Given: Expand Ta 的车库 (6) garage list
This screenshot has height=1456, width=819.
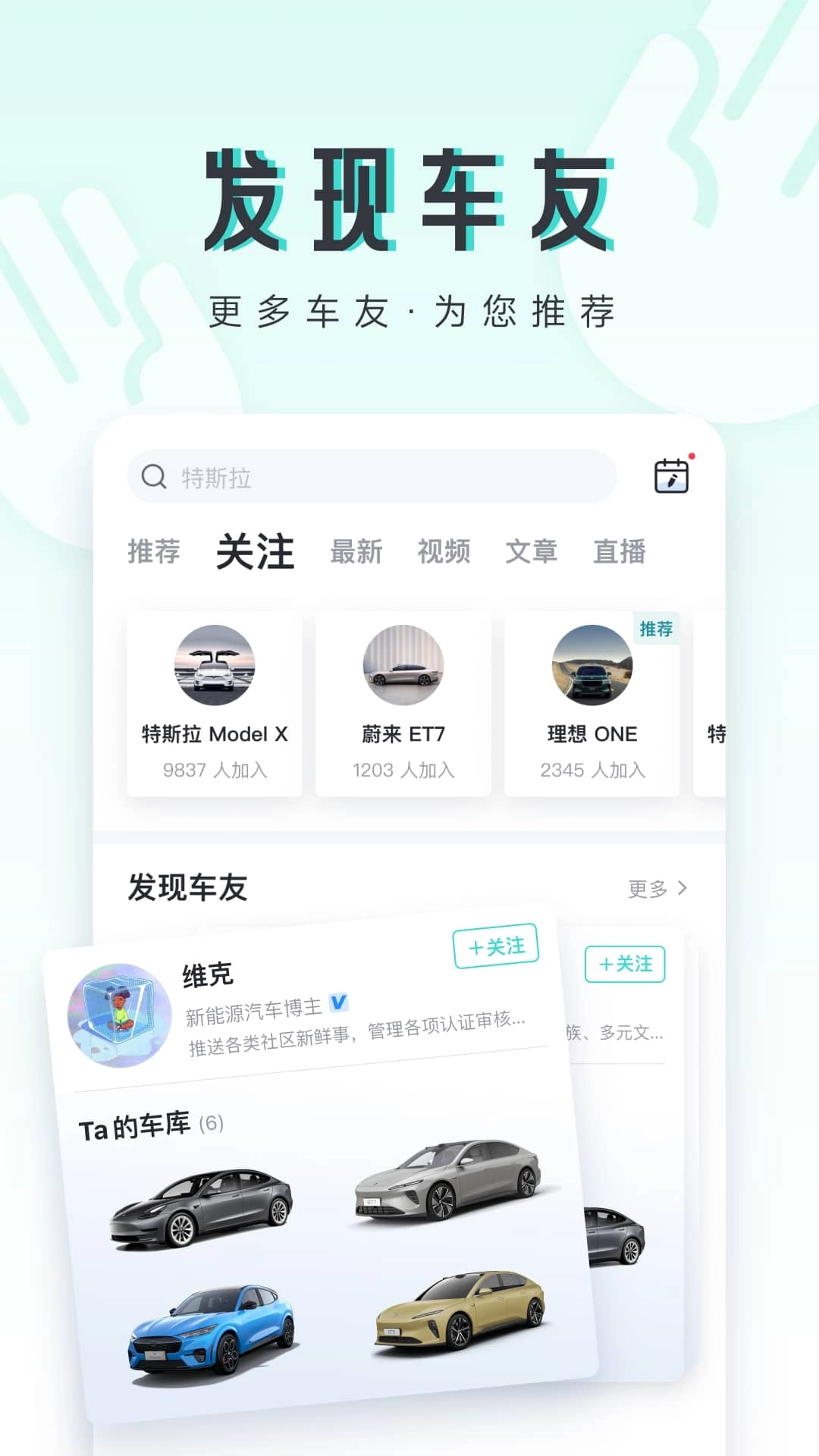Looking at the screenshot, I should (x=151, y=1125).
